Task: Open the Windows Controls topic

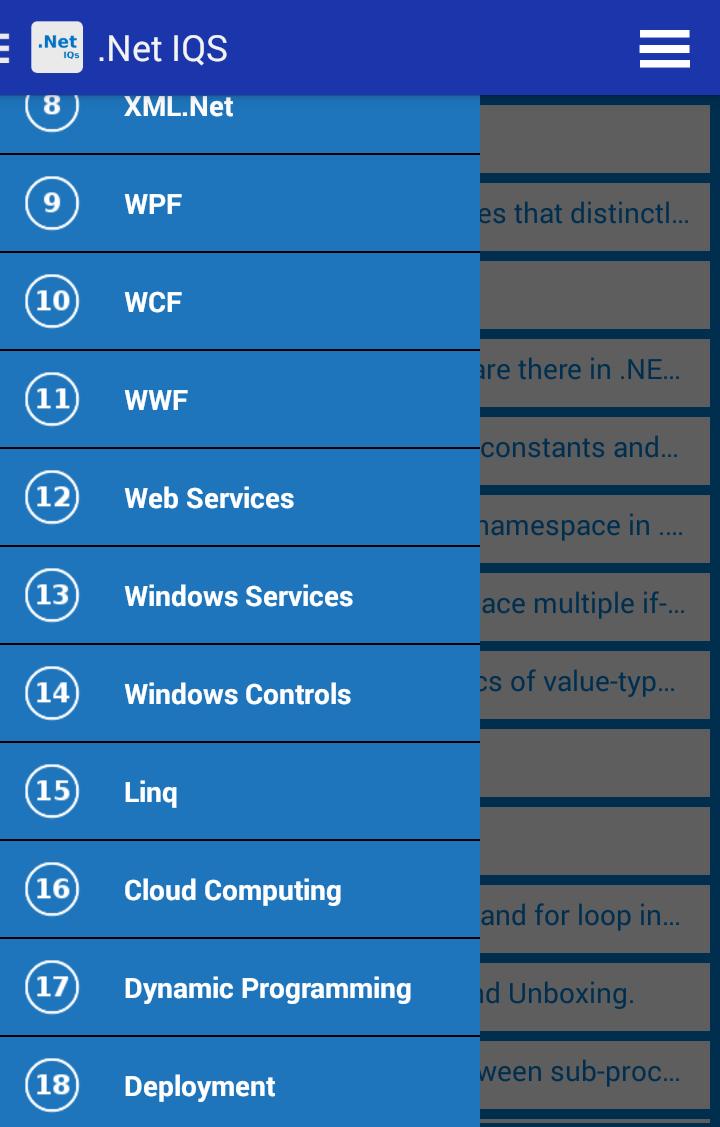Action: click(x=237, y=693)
